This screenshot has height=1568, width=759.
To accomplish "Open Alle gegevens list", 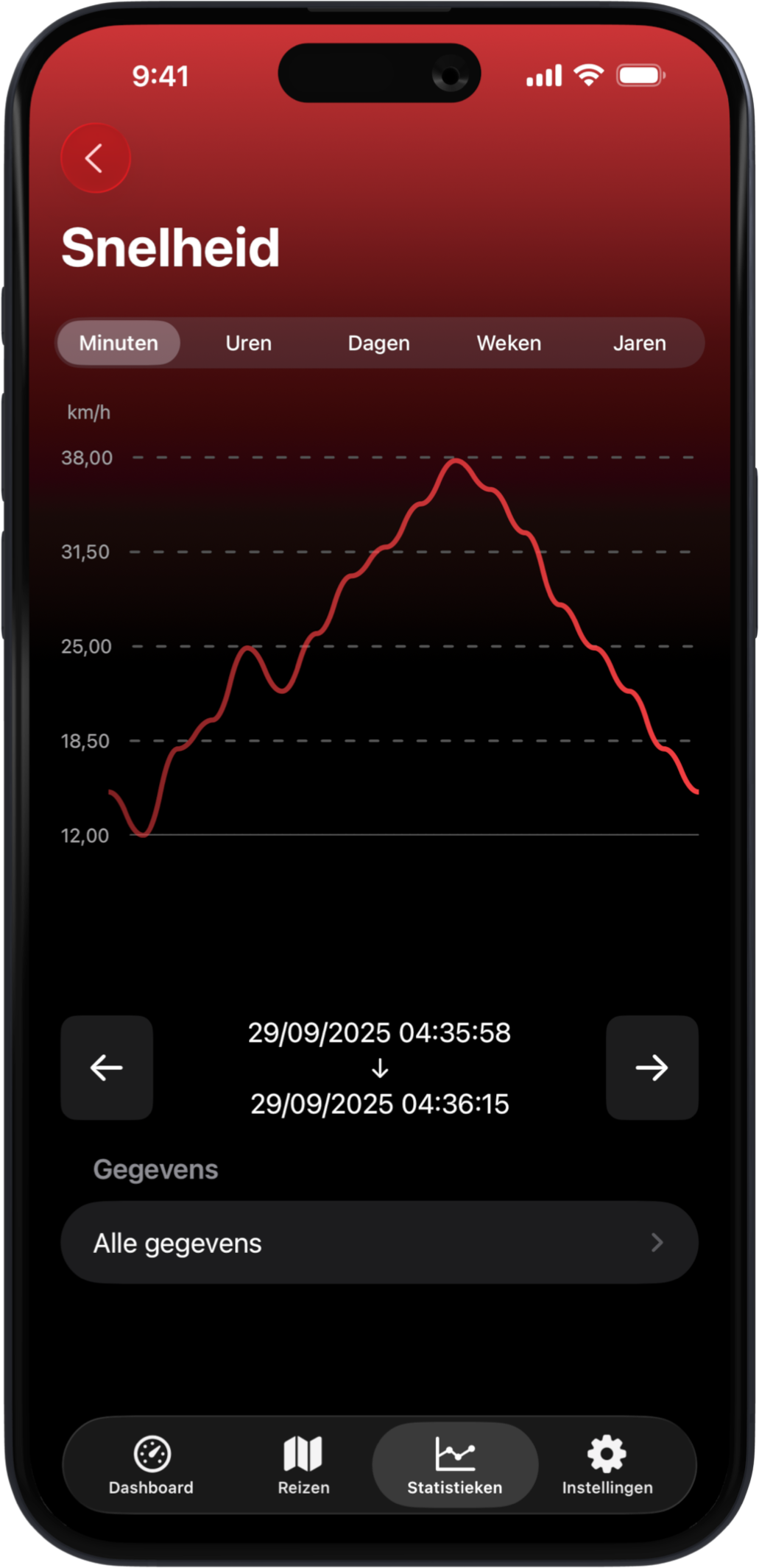I will click(x=379, y=1243).
